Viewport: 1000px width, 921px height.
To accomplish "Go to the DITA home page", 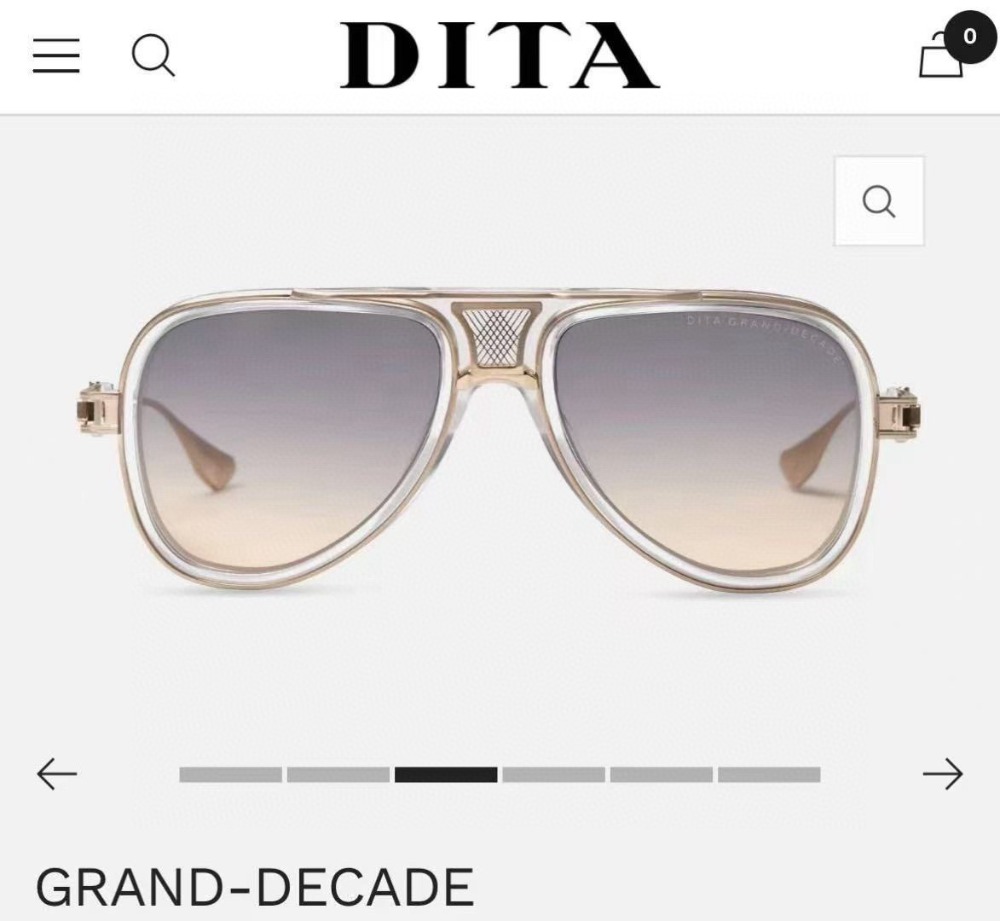I will 499,56.
